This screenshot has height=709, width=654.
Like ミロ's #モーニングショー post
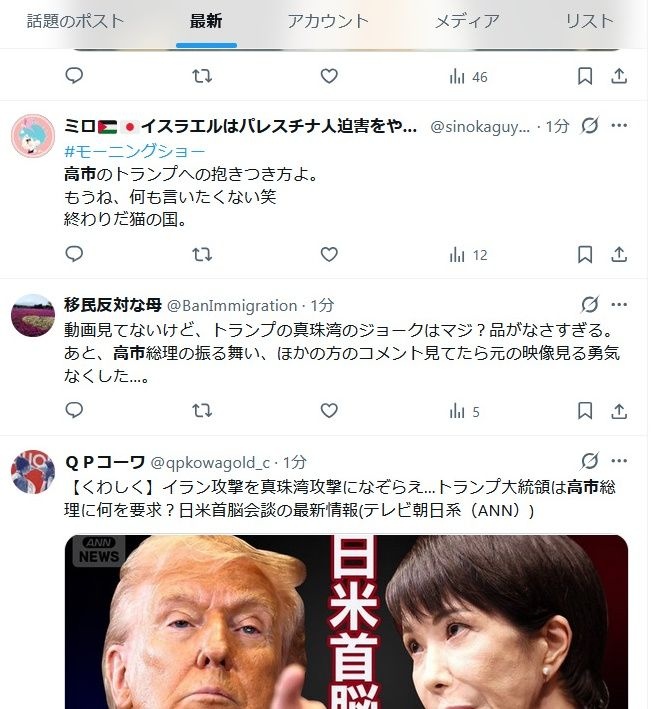coord(329,254)
